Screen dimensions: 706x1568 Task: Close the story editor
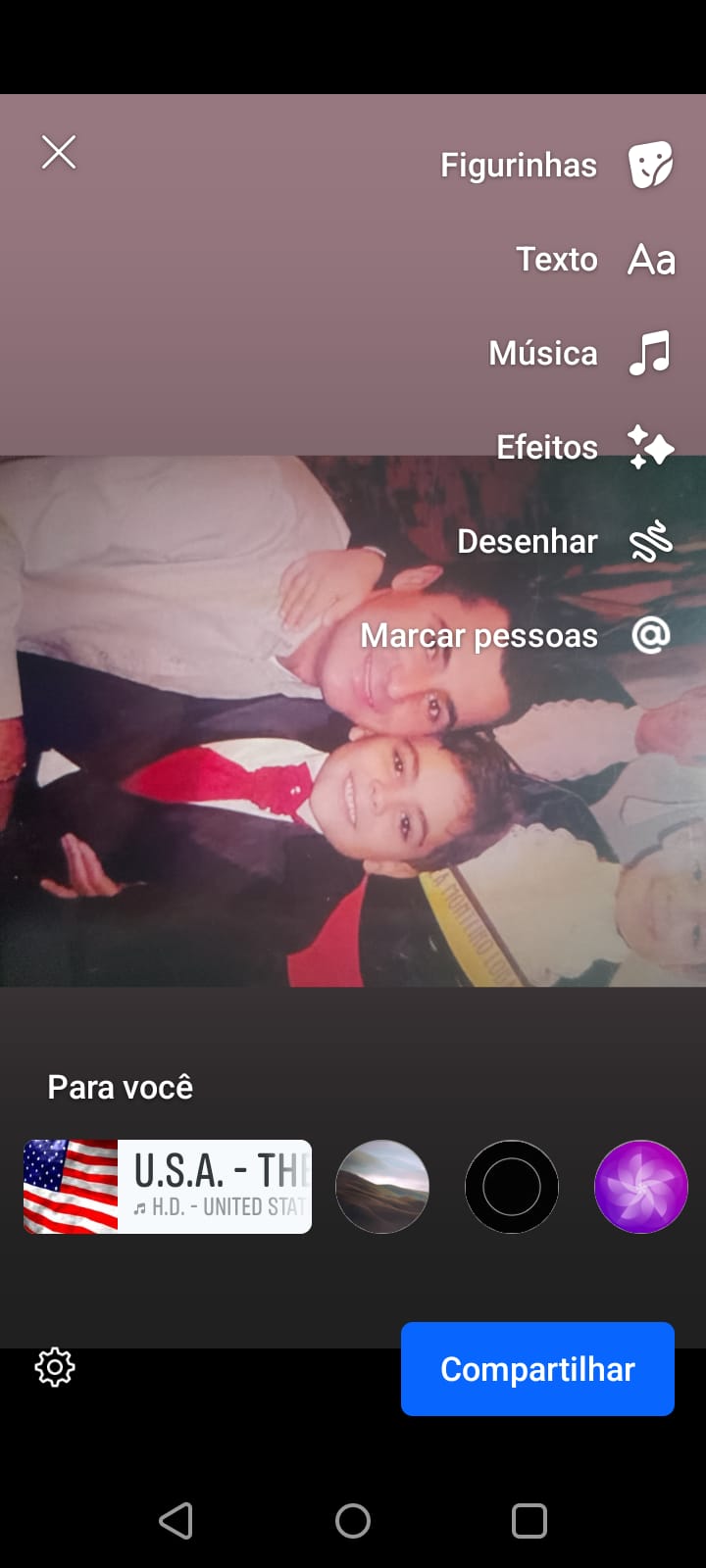click(59, 152)
